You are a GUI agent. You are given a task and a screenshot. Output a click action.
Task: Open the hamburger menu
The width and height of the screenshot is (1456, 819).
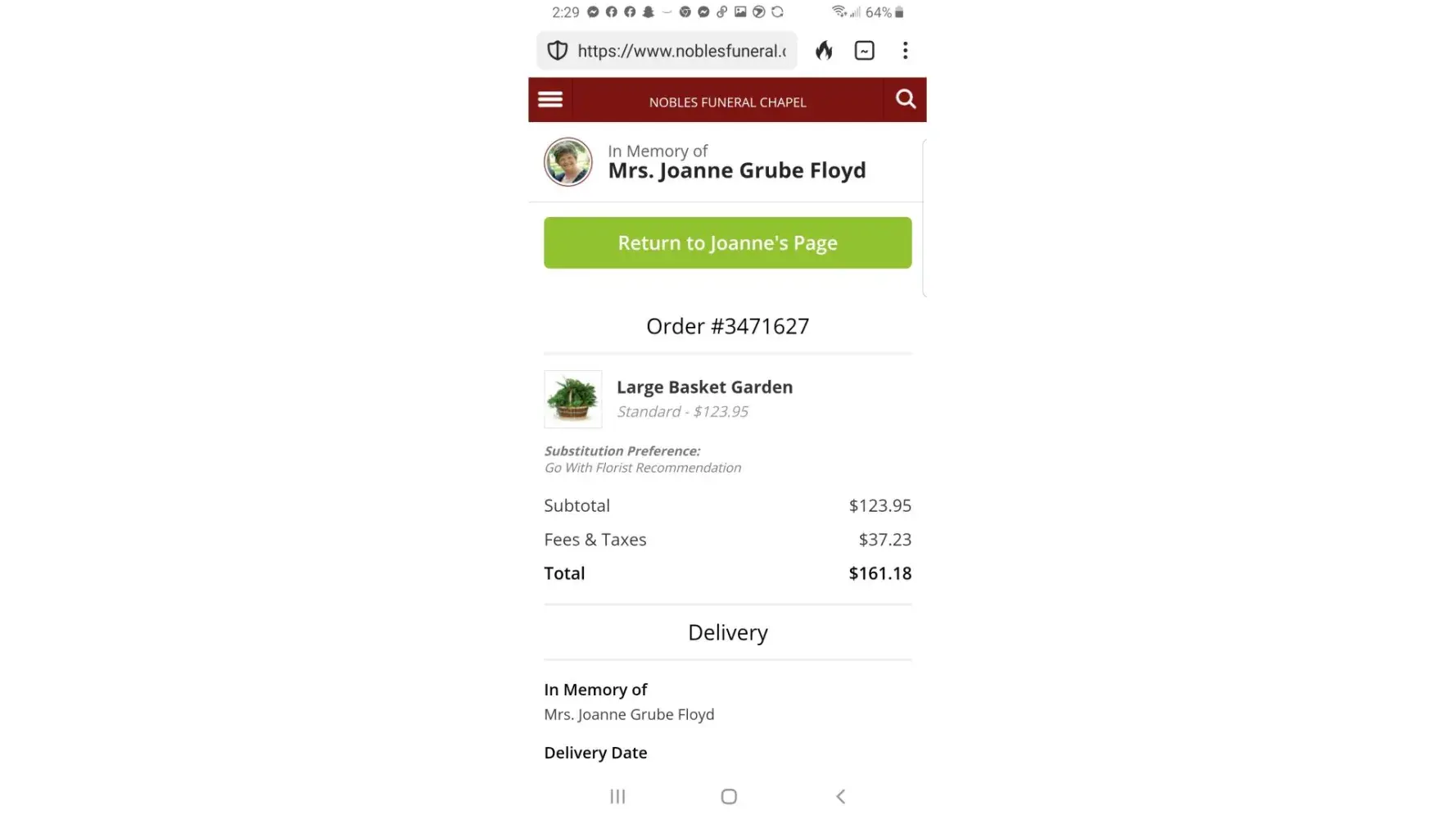coord(550,100)
